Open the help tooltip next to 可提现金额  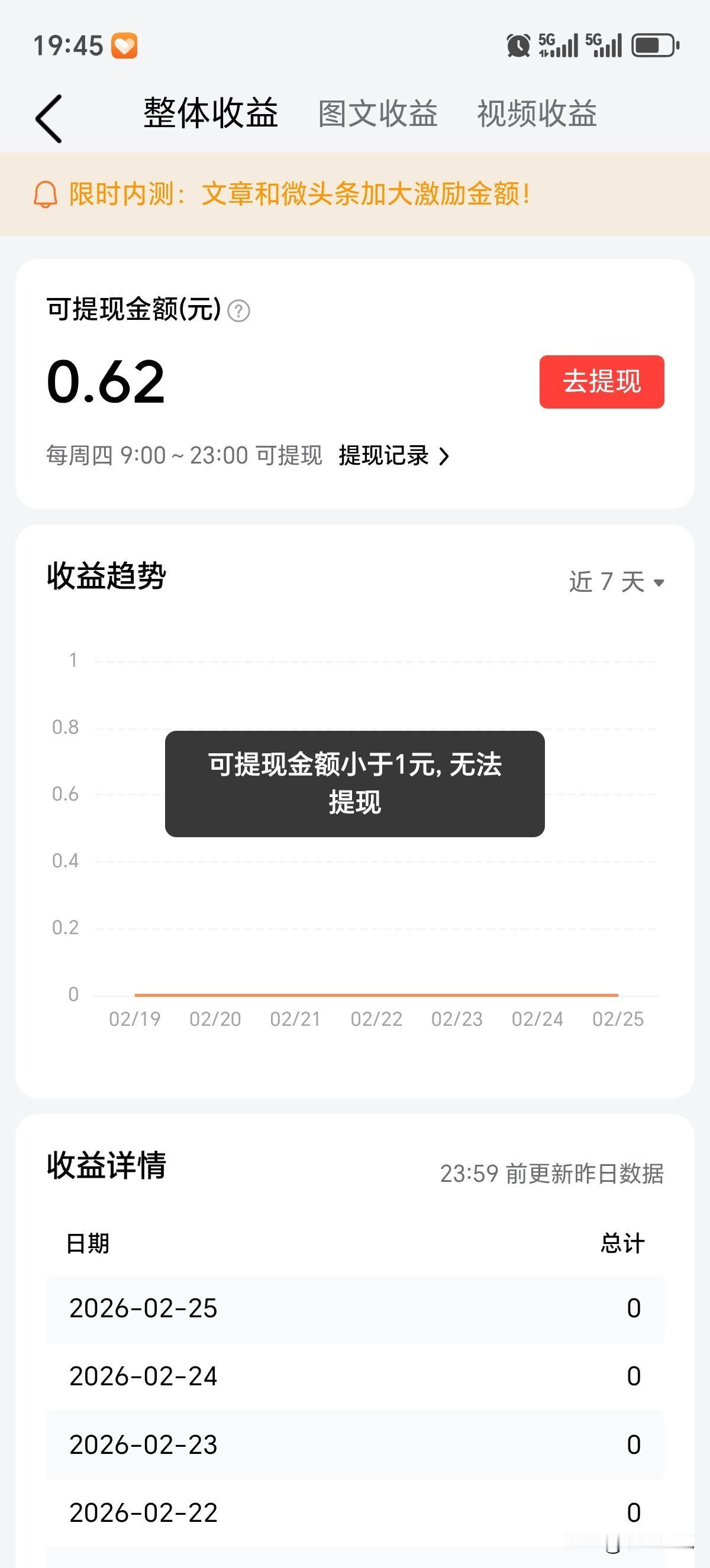[238, 312]
